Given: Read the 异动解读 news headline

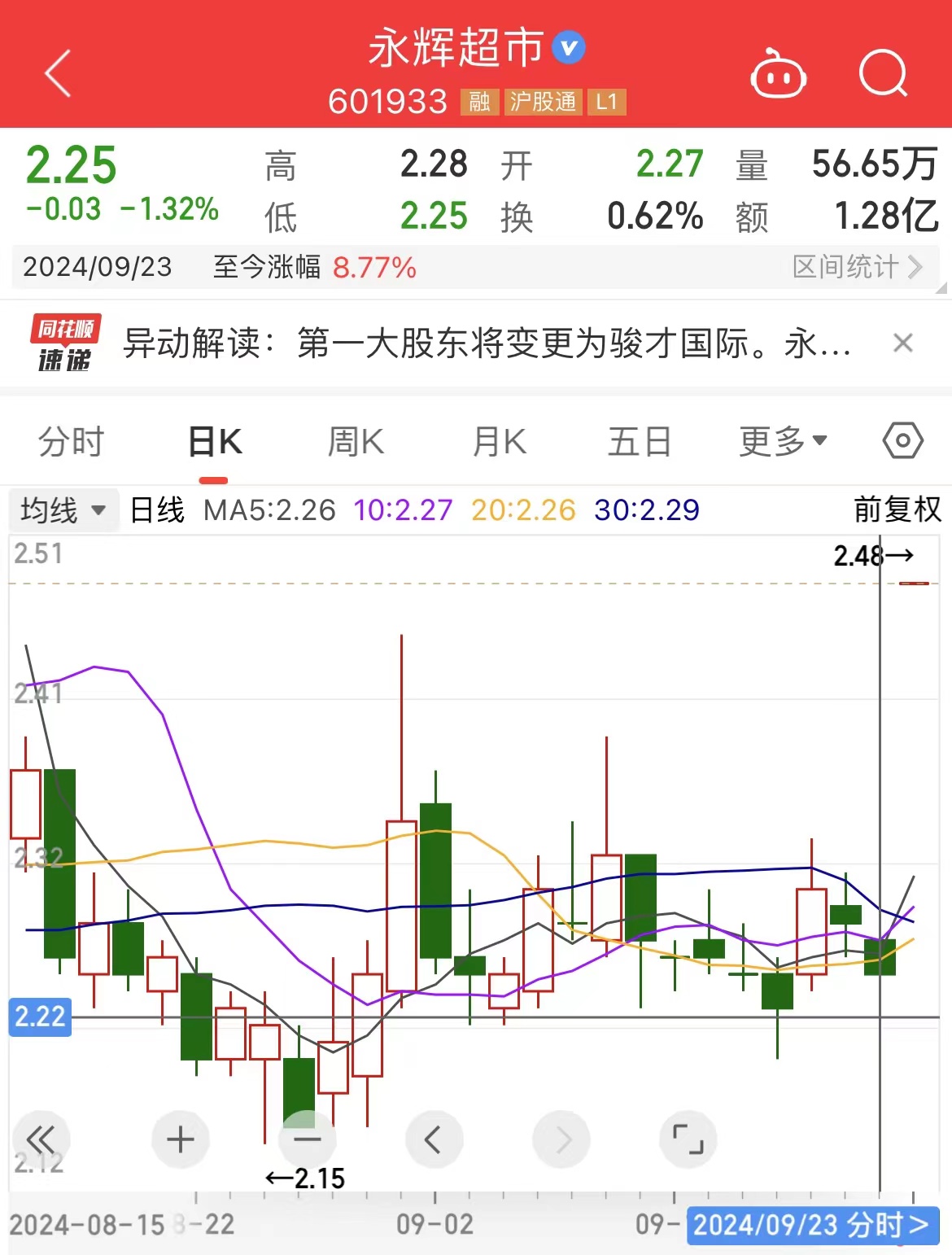Looking at the screenshot, I should pos(487,343).
